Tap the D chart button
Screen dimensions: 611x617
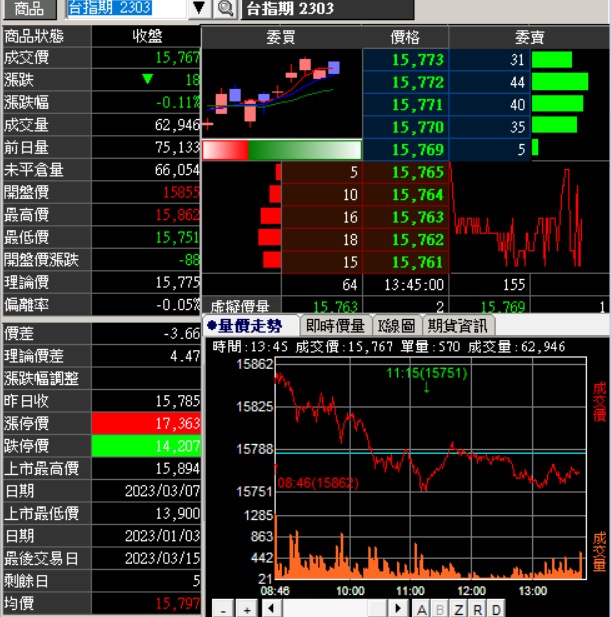496,609
